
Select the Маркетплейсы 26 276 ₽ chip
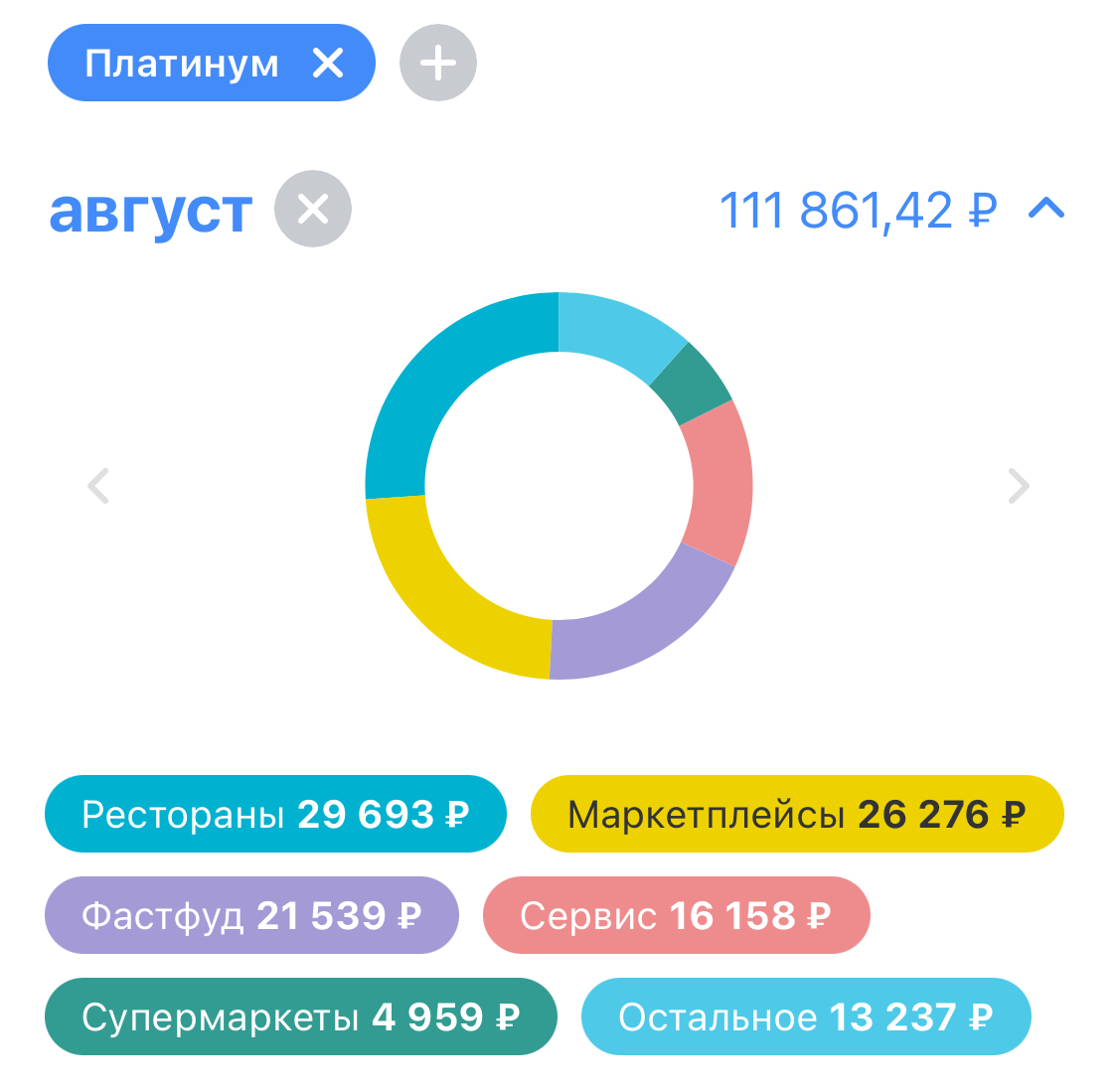(797, 815)
